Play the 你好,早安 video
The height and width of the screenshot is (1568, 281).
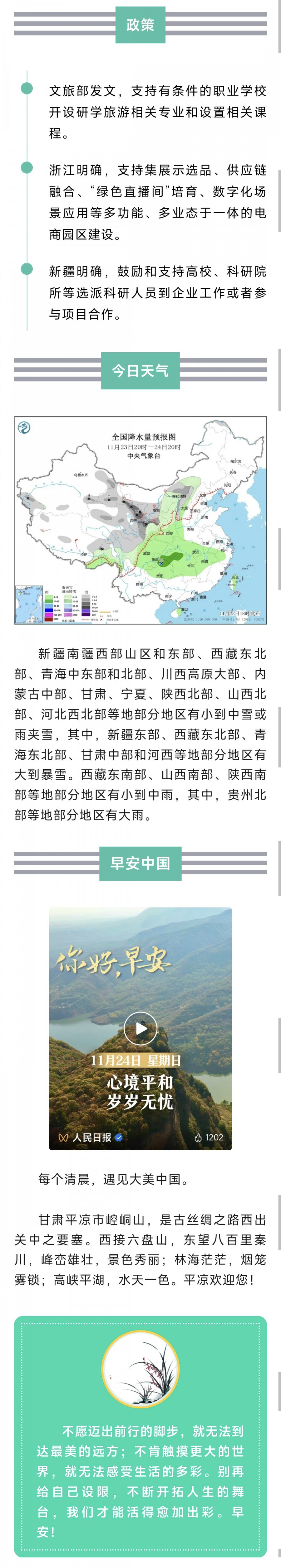pos(140,1028)
